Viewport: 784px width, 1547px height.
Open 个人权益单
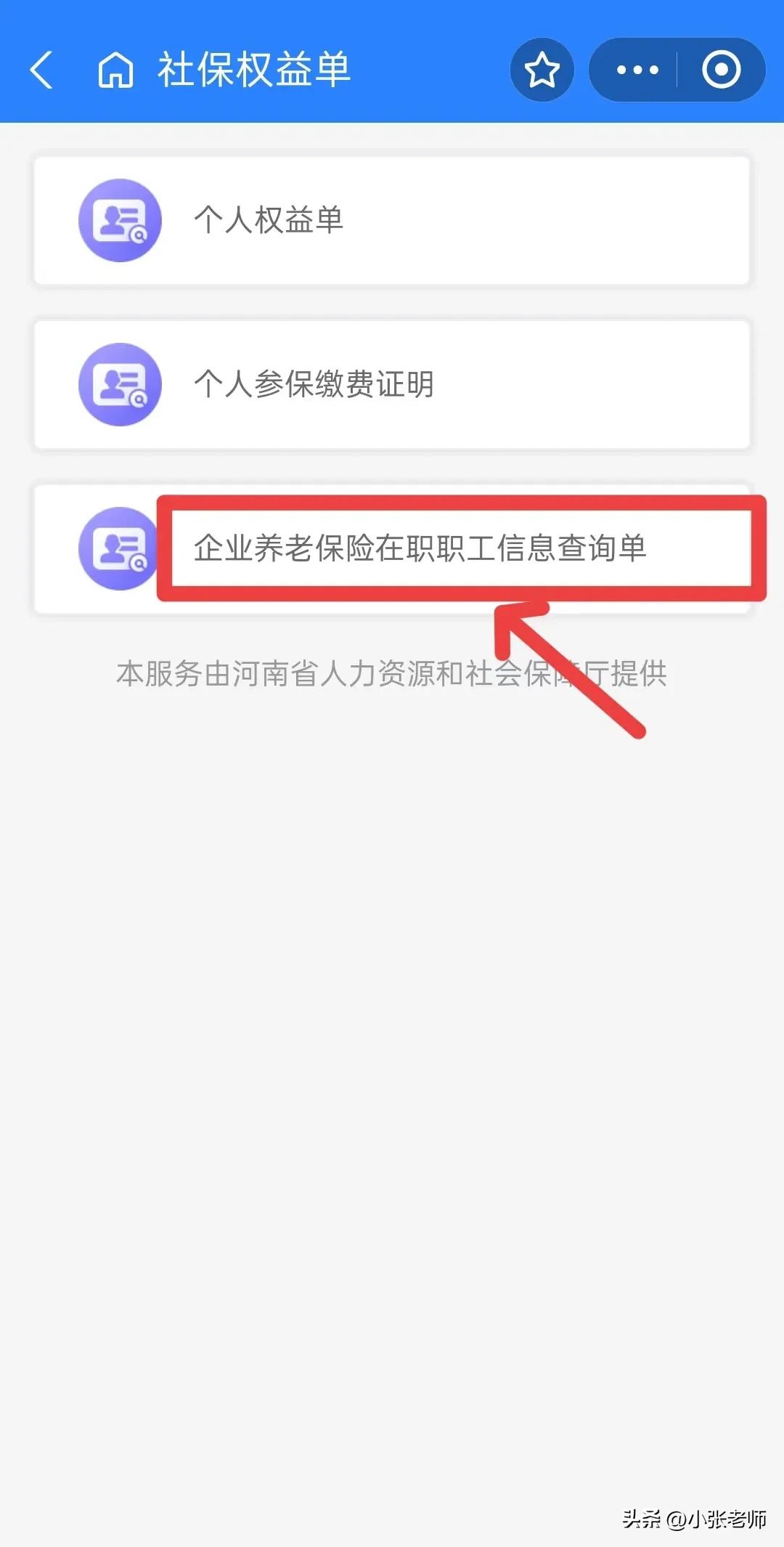coord(392,220)
